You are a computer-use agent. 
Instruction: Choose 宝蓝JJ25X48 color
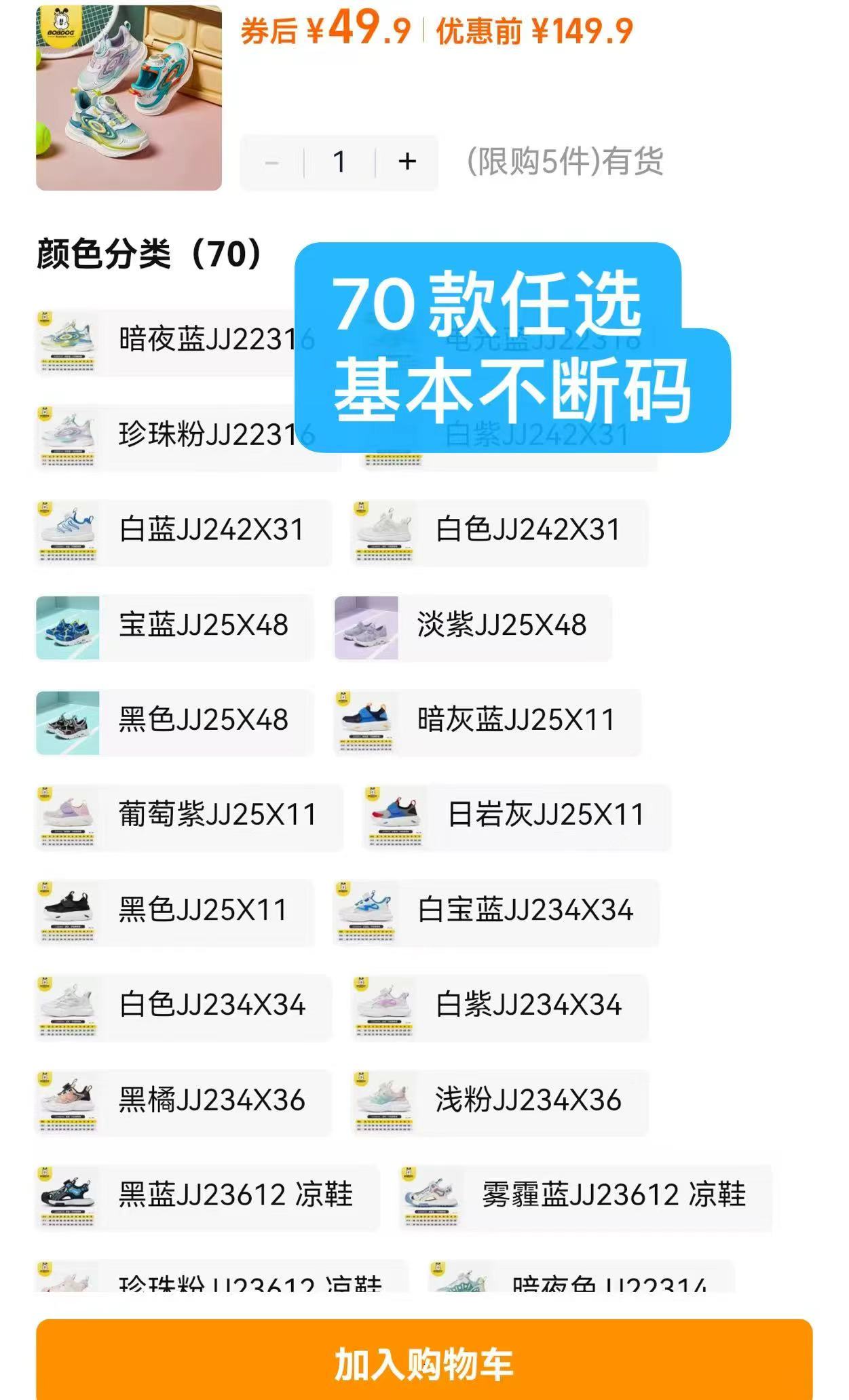(174, 625)
